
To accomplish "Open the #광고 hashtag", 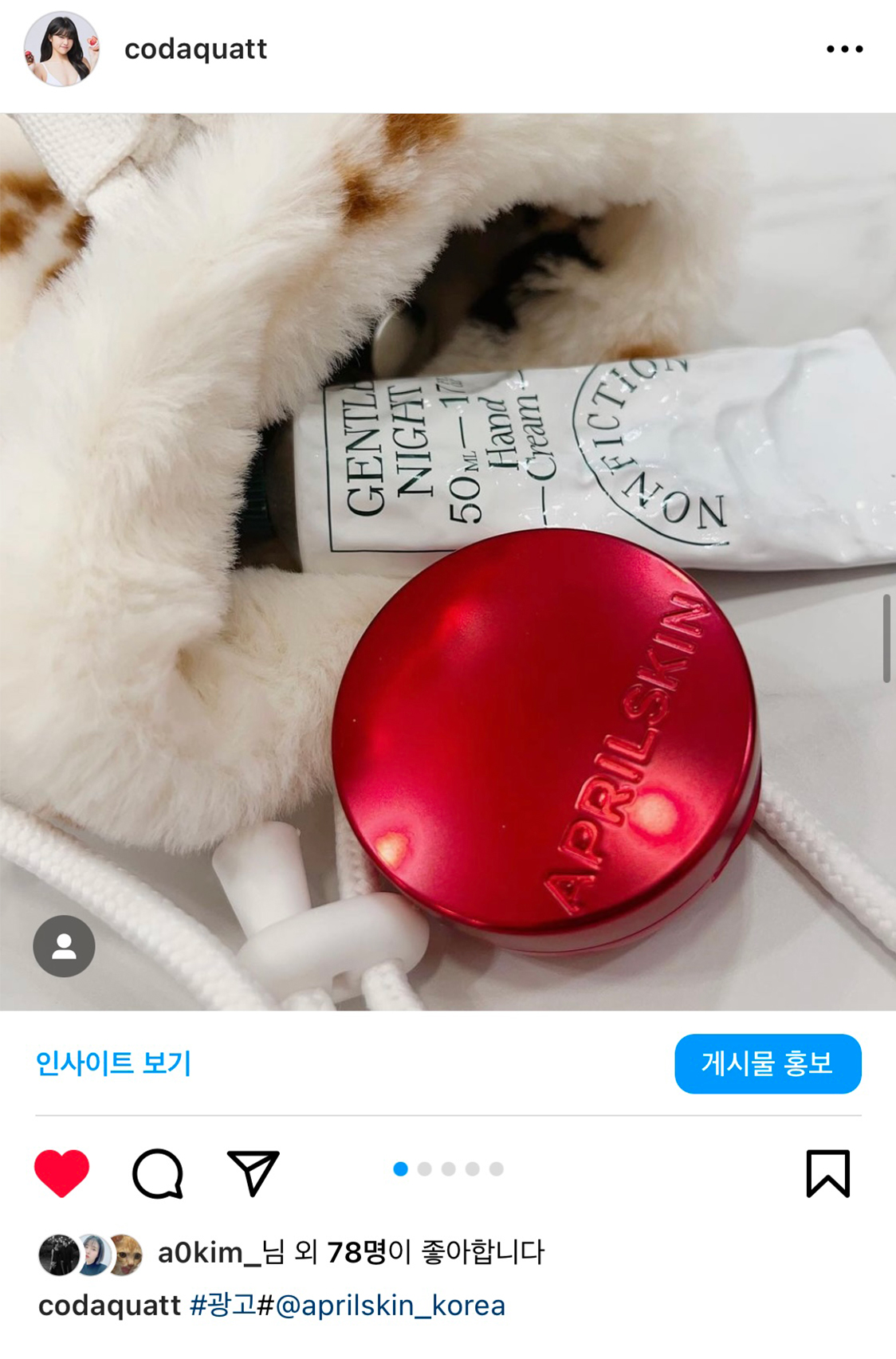I will (x=222, y=1306).
